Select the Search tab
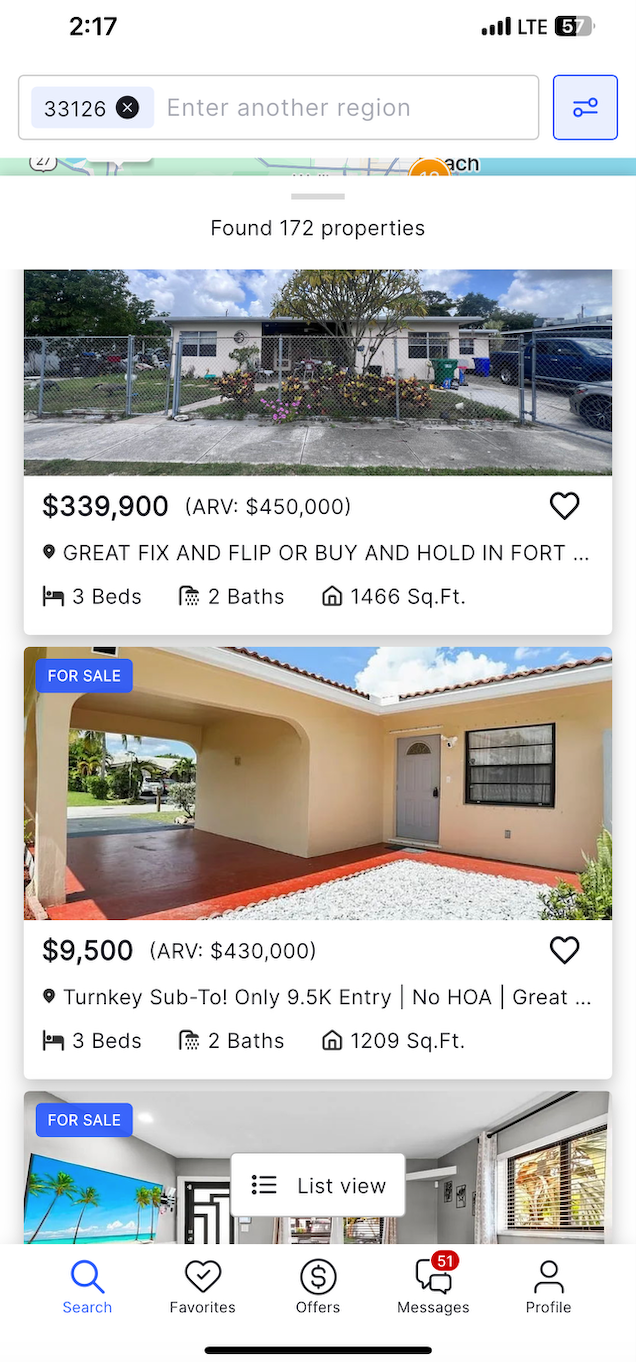Screen dimensions: 636x1362 tap(87, 1286)
